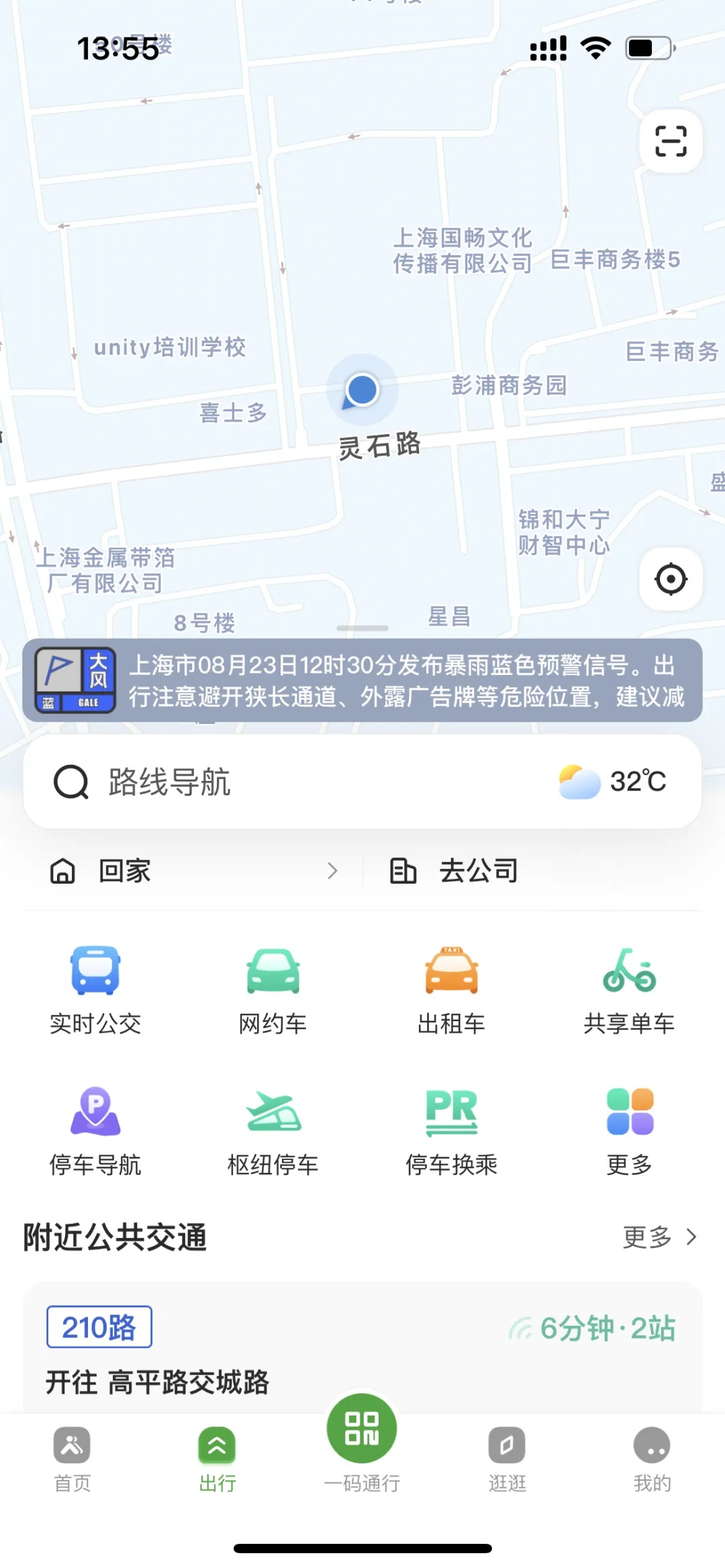Viewport: 725px width, 1568px height.
Task: View 更多 nearby public transport
Action: point(659,1237)
